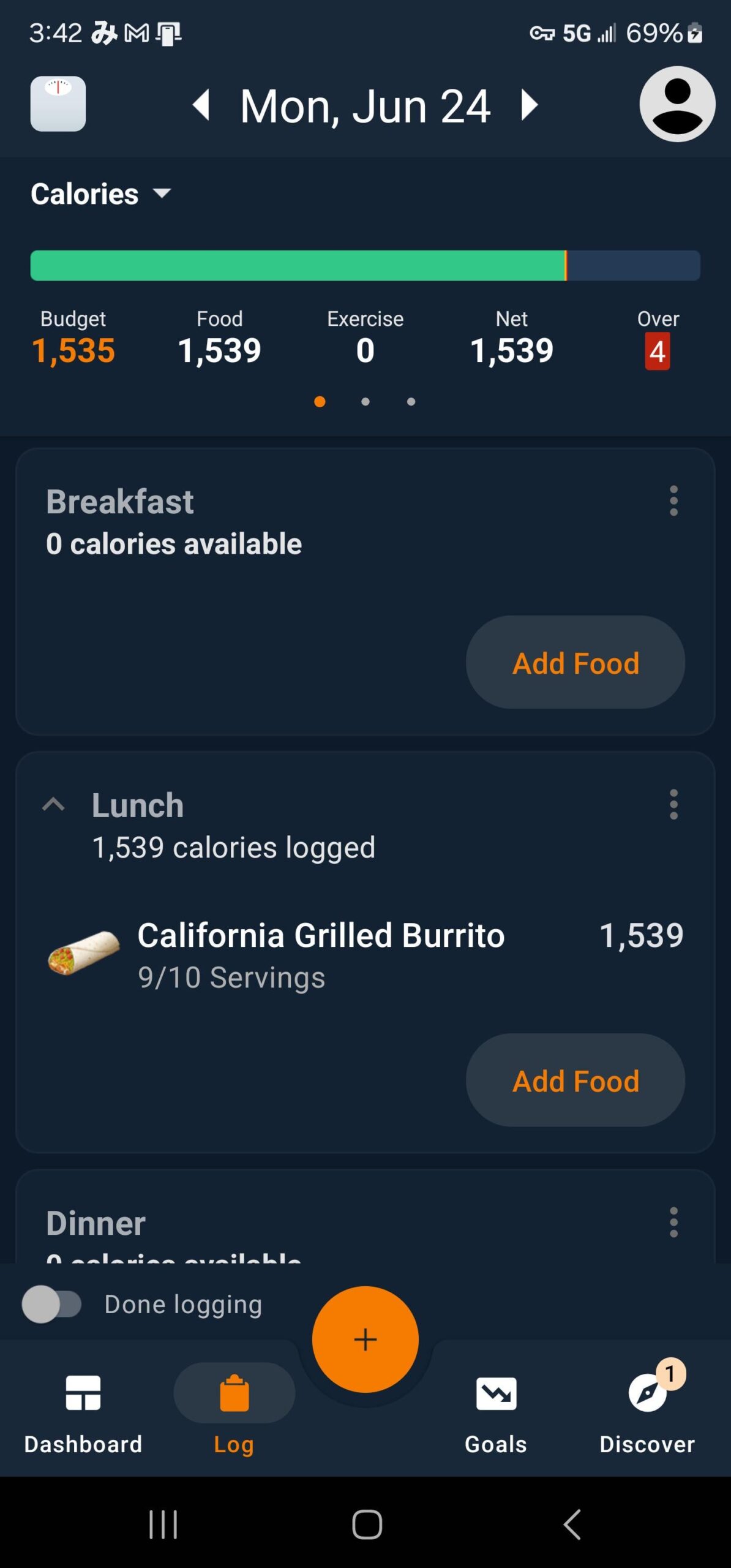
Task: Open Lunch's three-dot menu
Action: 673,804
